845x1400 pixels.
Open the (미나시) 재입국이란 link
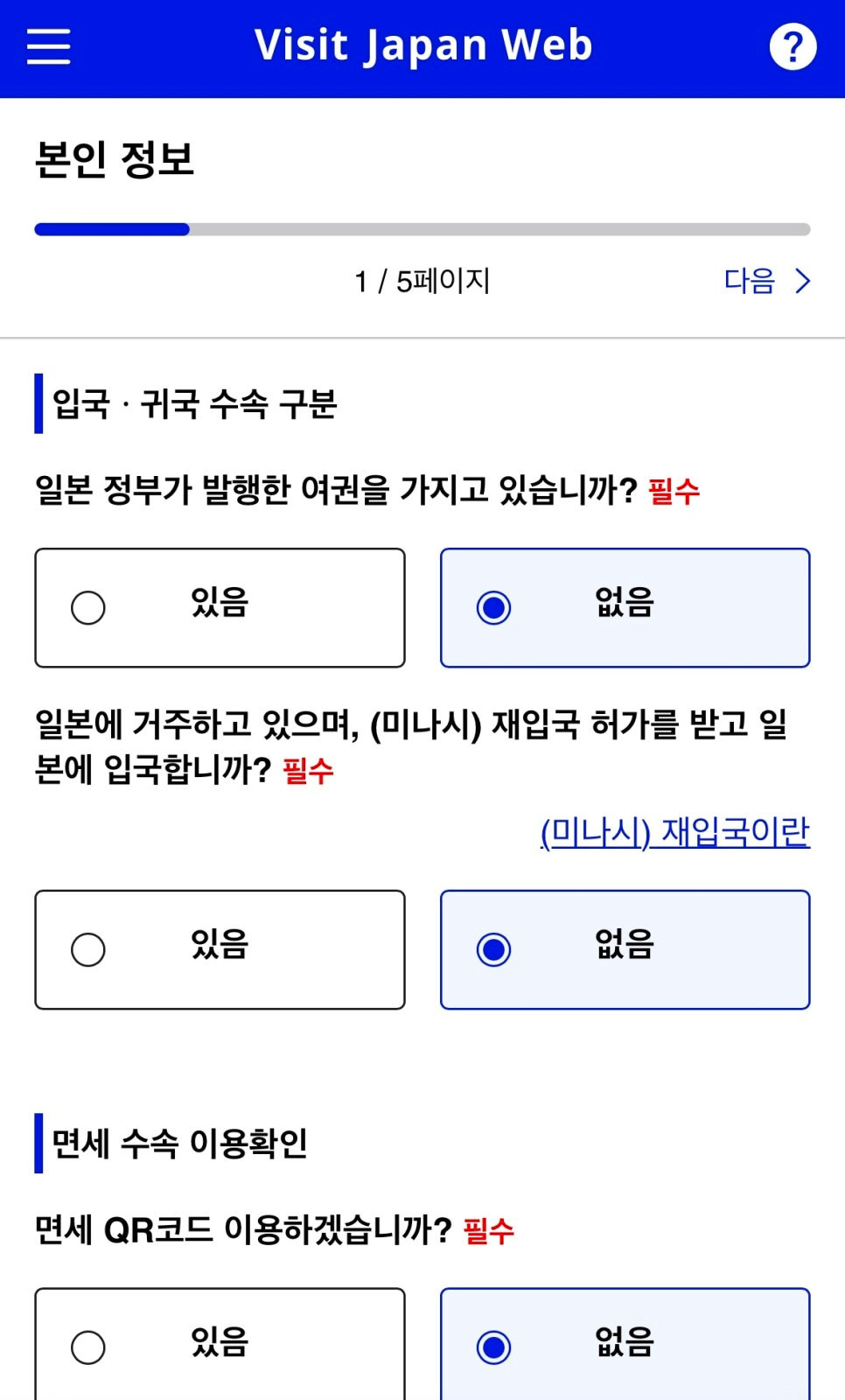tap(674, 831)
